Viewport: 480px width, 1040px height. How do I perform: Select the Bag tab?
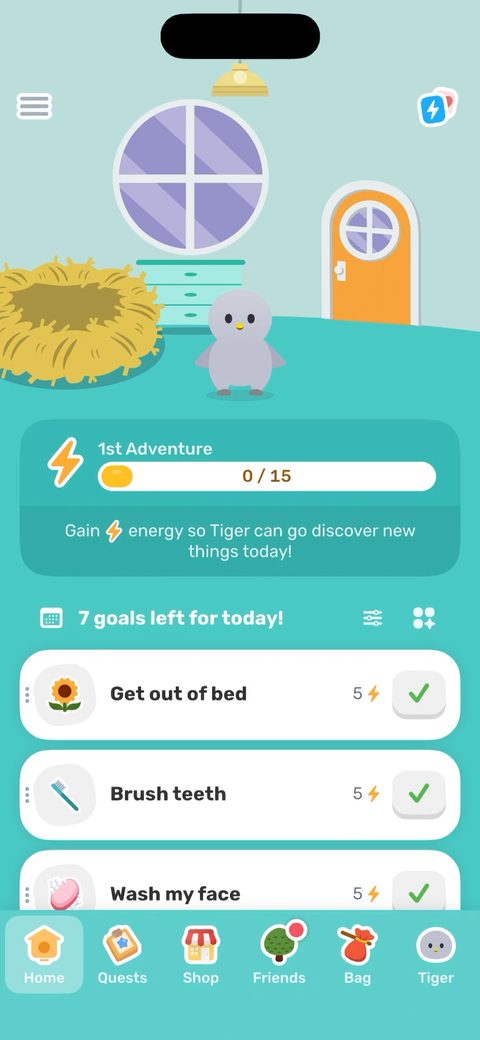click(x=357, y=954)
